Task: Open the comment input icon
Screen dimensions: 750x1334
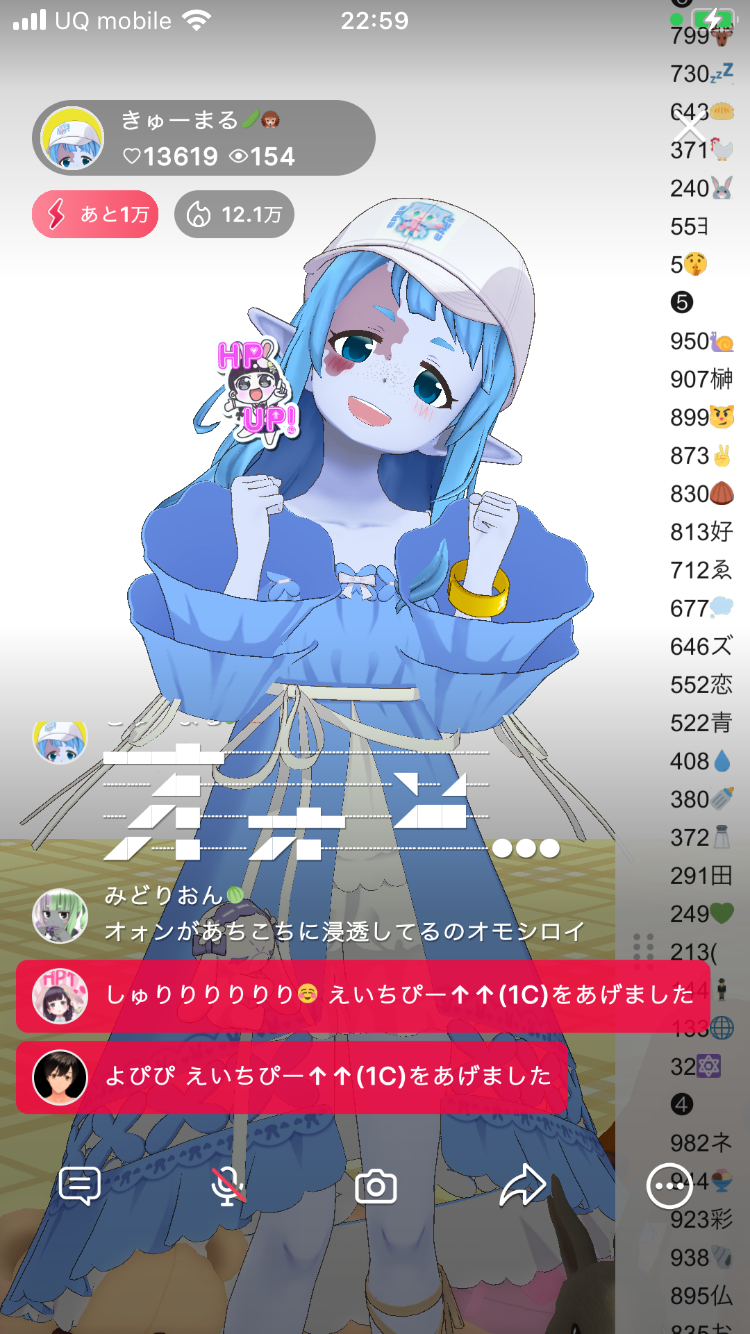Action: [x=80, y=1186]
